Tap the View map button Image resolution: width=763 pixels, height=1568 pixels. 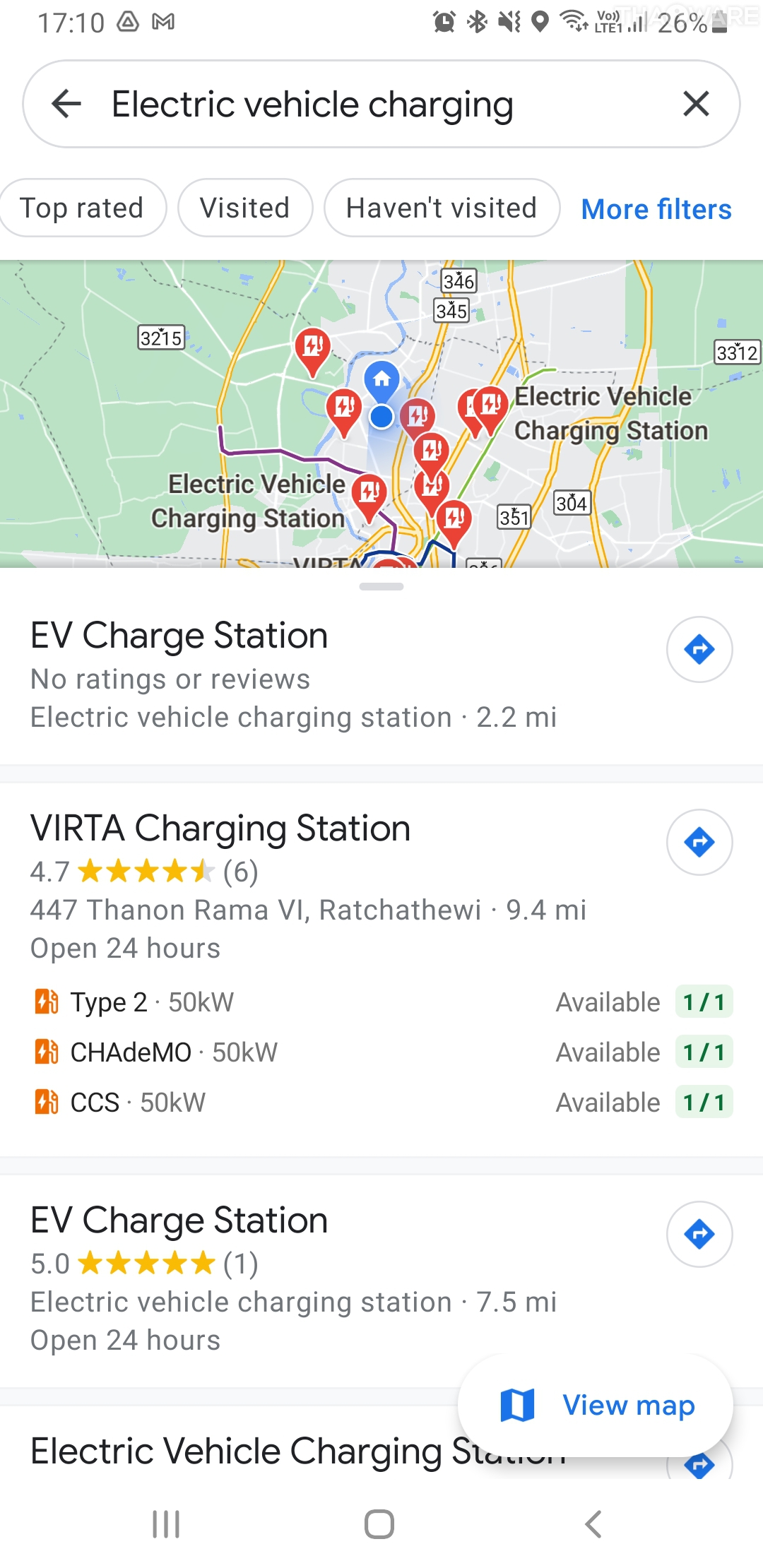[596, 1406]
